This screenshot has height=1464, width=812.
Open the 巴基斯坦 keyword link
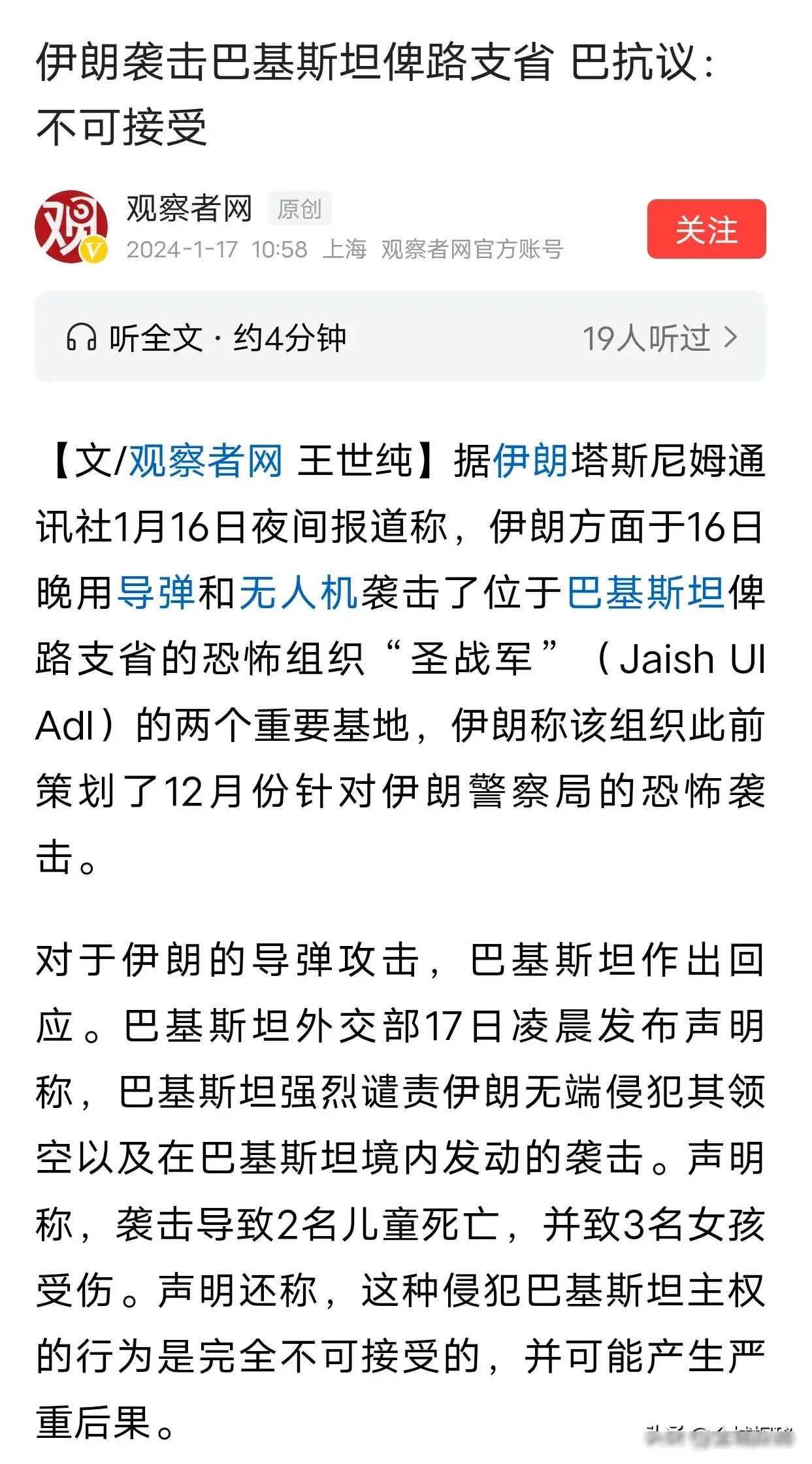645,593
